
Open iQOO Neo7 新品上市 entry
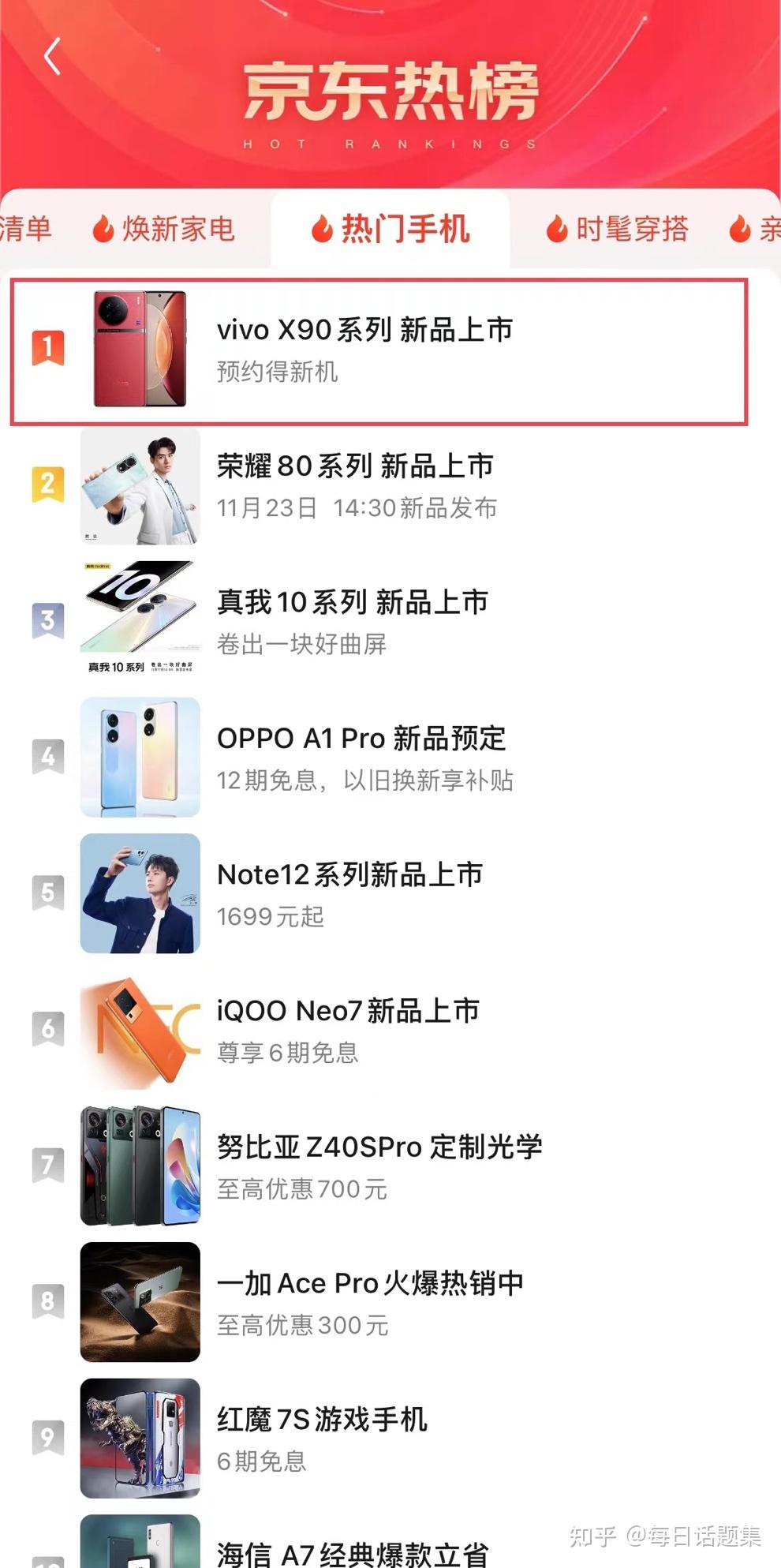[348, 1030]
